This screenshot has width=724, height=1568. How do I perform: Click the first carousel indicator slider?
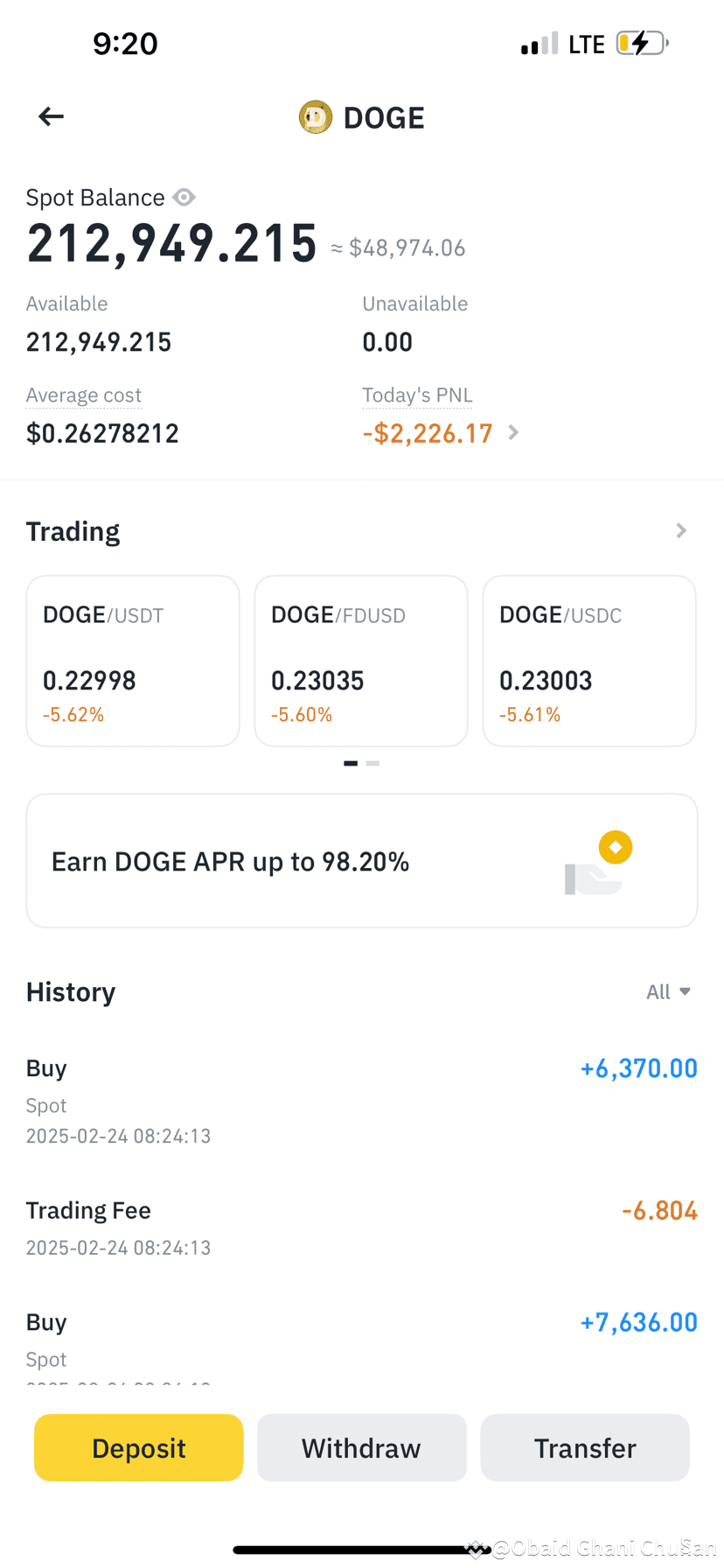coord(350,763)
